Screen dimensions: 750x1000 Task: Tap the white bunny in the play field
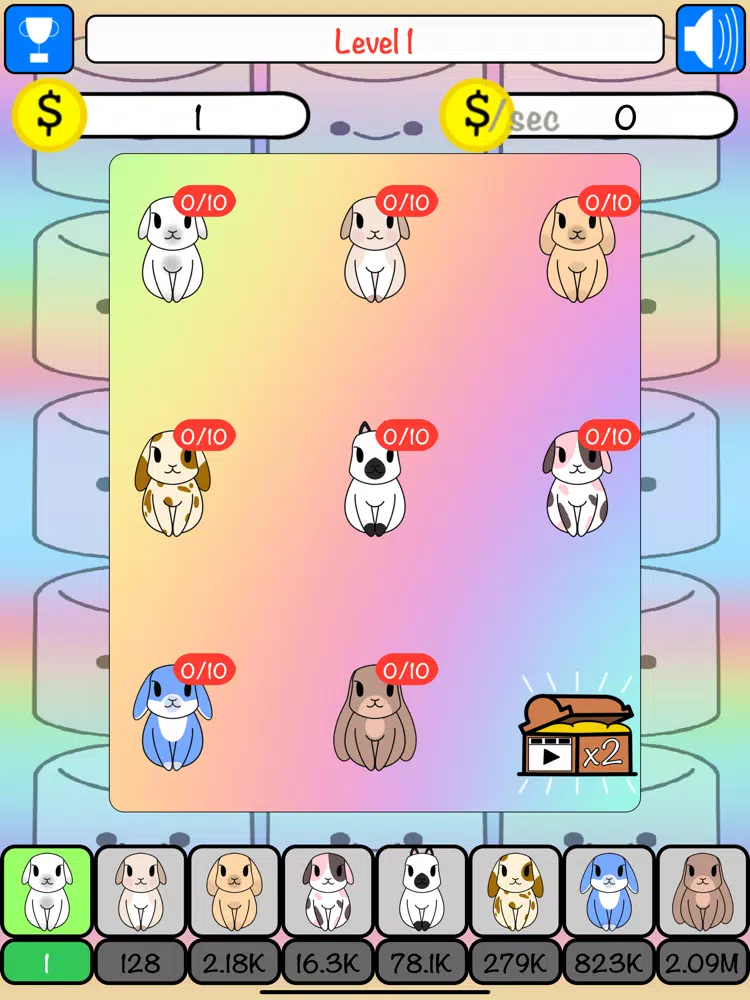(172, 249)
